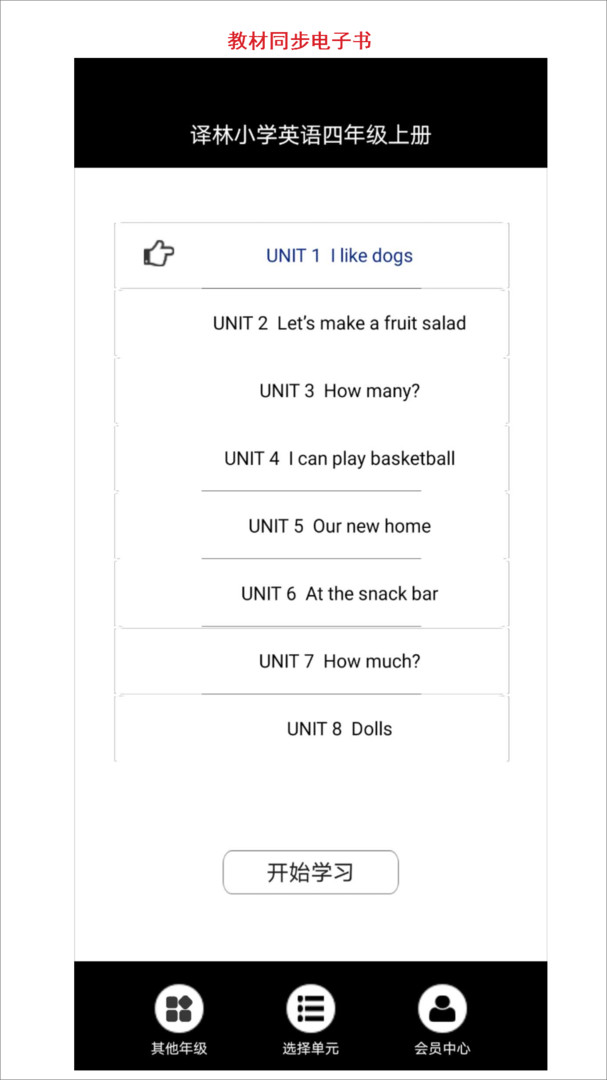Pick UNIT 6 At the snack bar
Image resolution: width=607 pixels, height=1080 pixels.
pyautogui.click(x=339, y=594)
